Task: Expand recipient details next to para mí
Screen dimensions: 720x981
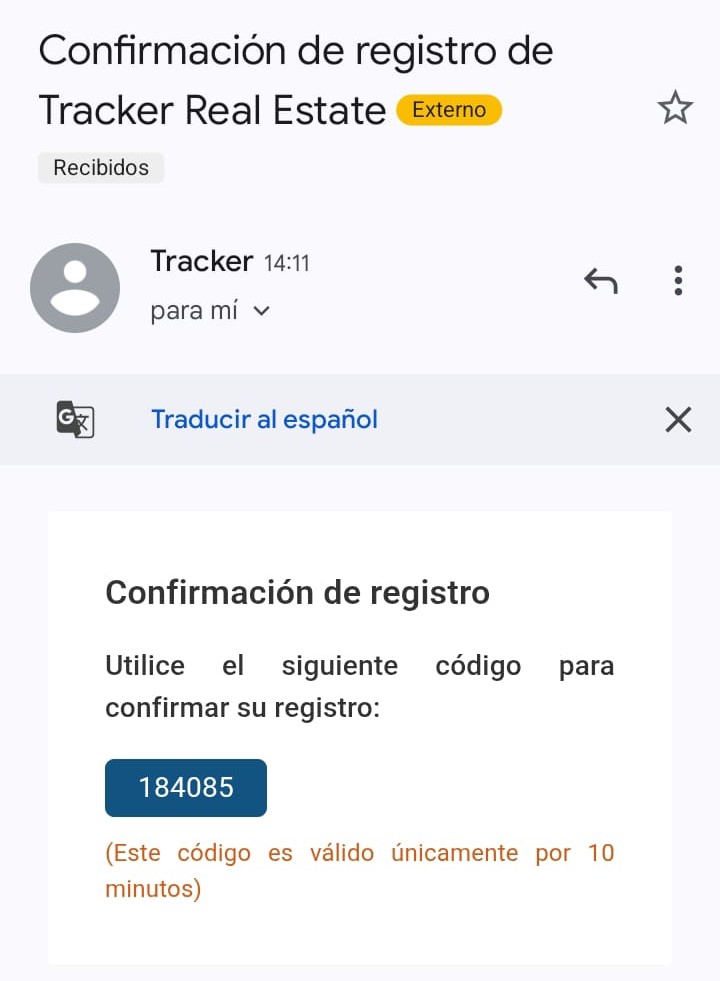Action: coord(262,311)
